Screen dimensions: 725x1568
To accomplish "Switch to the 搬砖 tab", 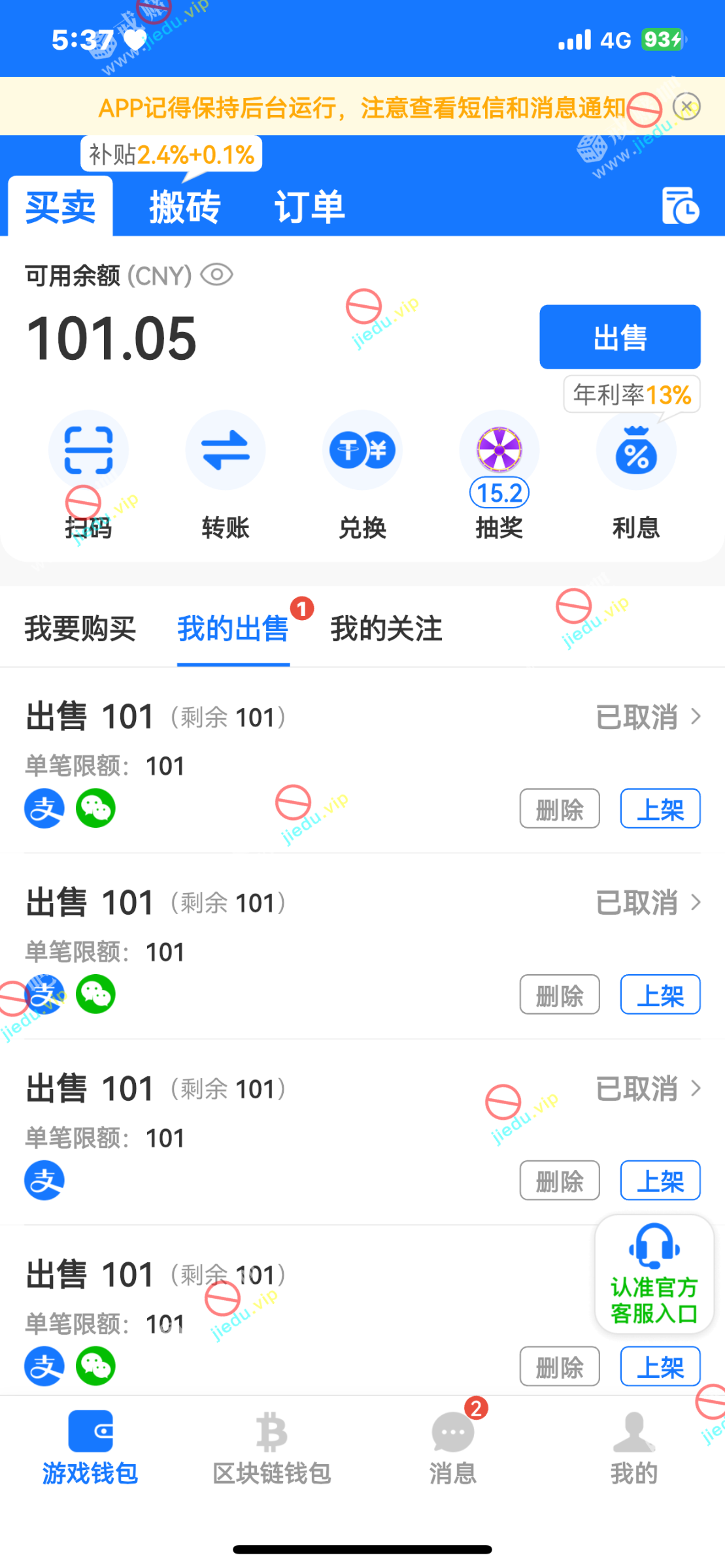I will pos(185,207).
